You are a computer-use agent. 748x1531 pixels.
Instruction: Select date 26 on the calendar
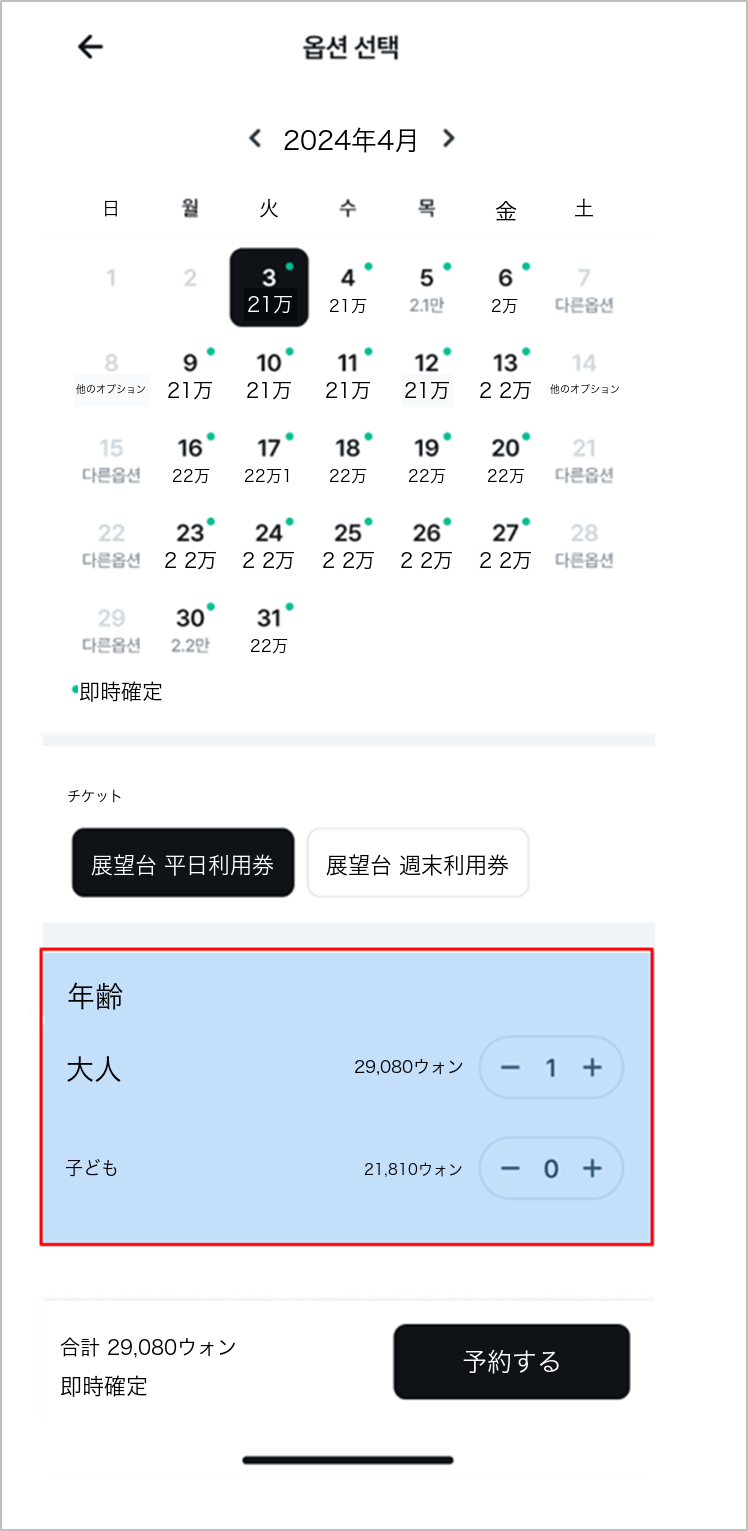[427, 544]
